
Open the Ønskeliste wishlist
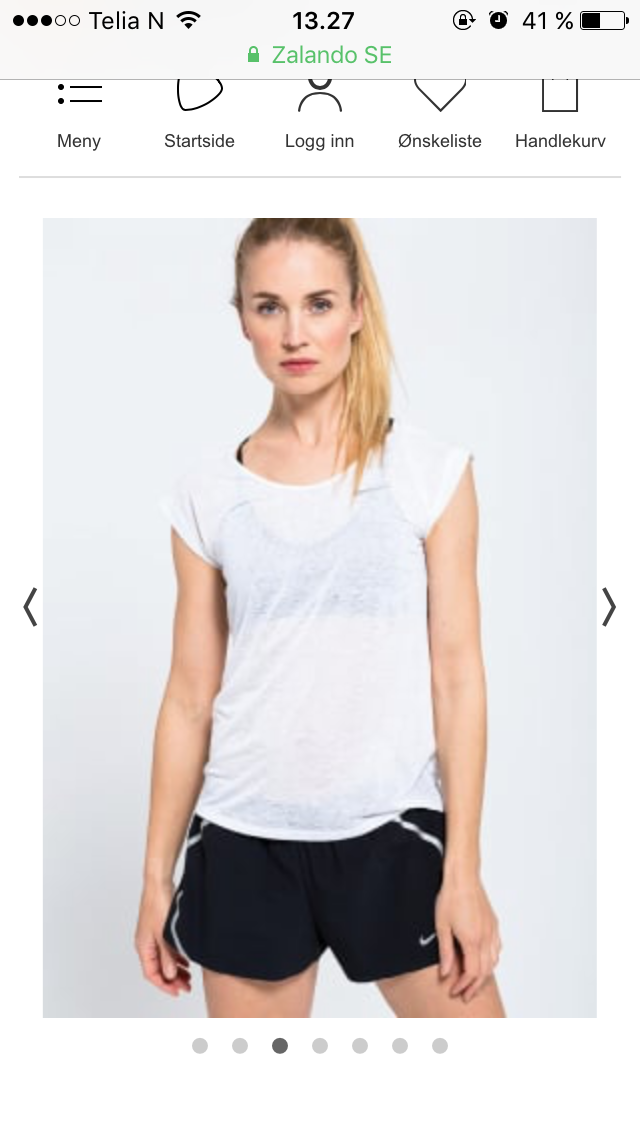point(439,116)
